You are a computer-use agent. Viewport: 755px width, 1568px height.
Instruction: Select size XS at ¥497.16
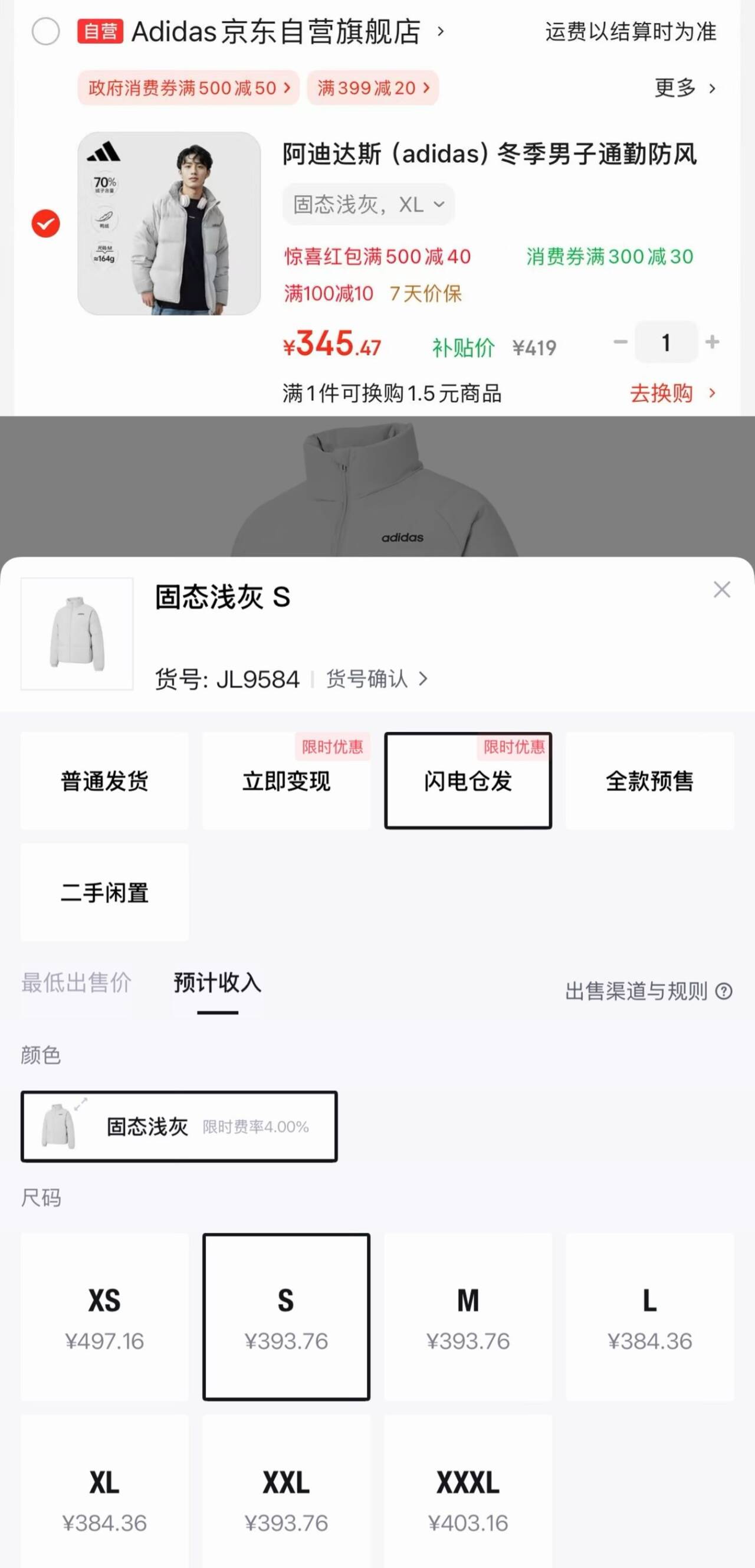[x=104, y=1317]
